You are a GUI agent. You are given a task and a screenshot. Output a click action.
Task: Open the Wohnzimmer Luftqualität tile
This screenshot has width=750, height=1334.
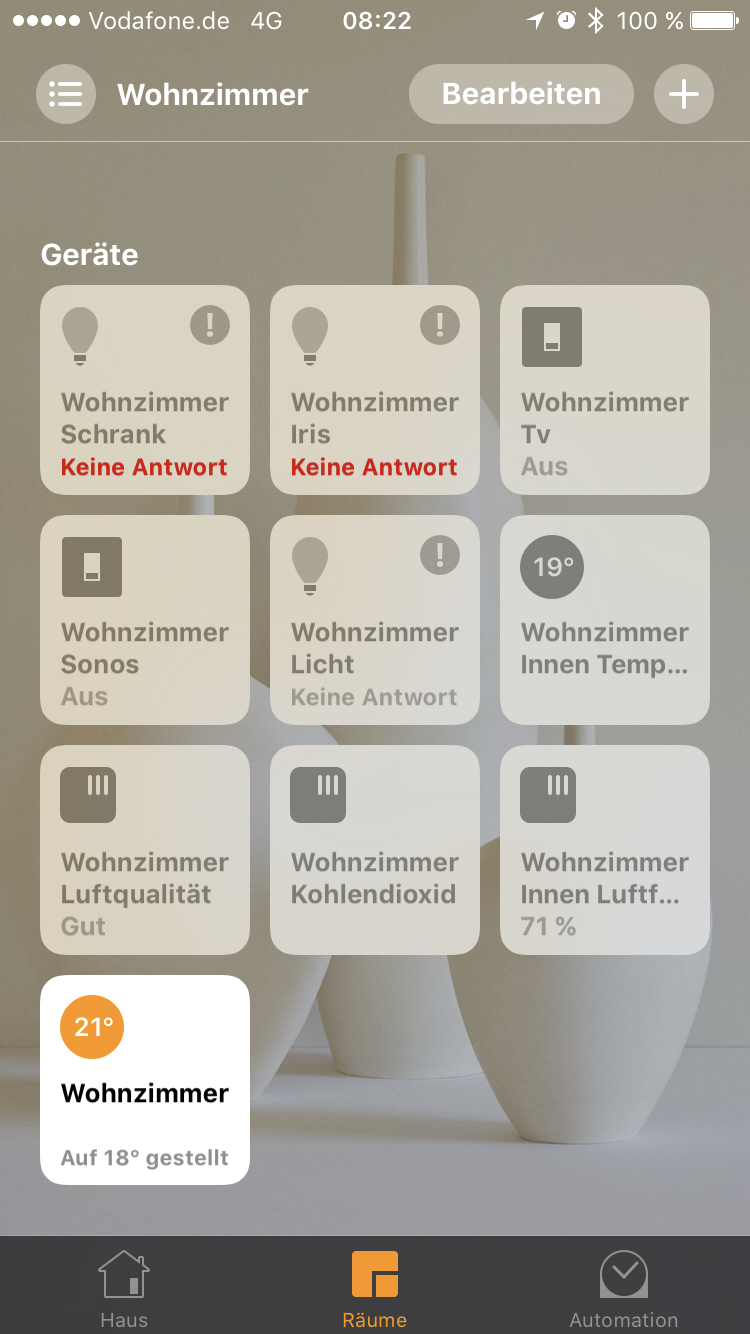coord(145,850)
